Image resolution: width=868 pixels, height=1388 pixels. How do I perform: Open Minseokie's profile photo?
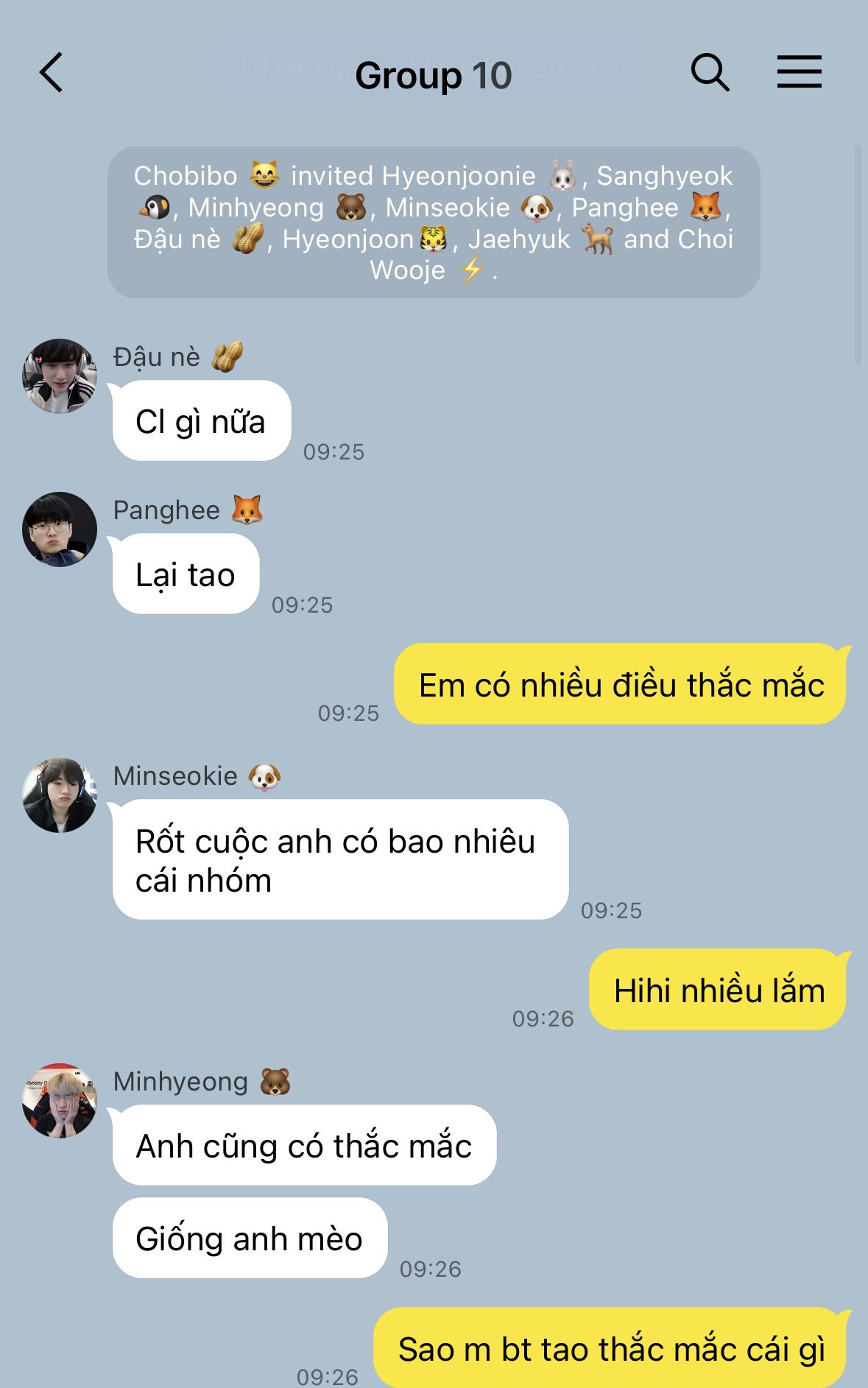[60, 795]
